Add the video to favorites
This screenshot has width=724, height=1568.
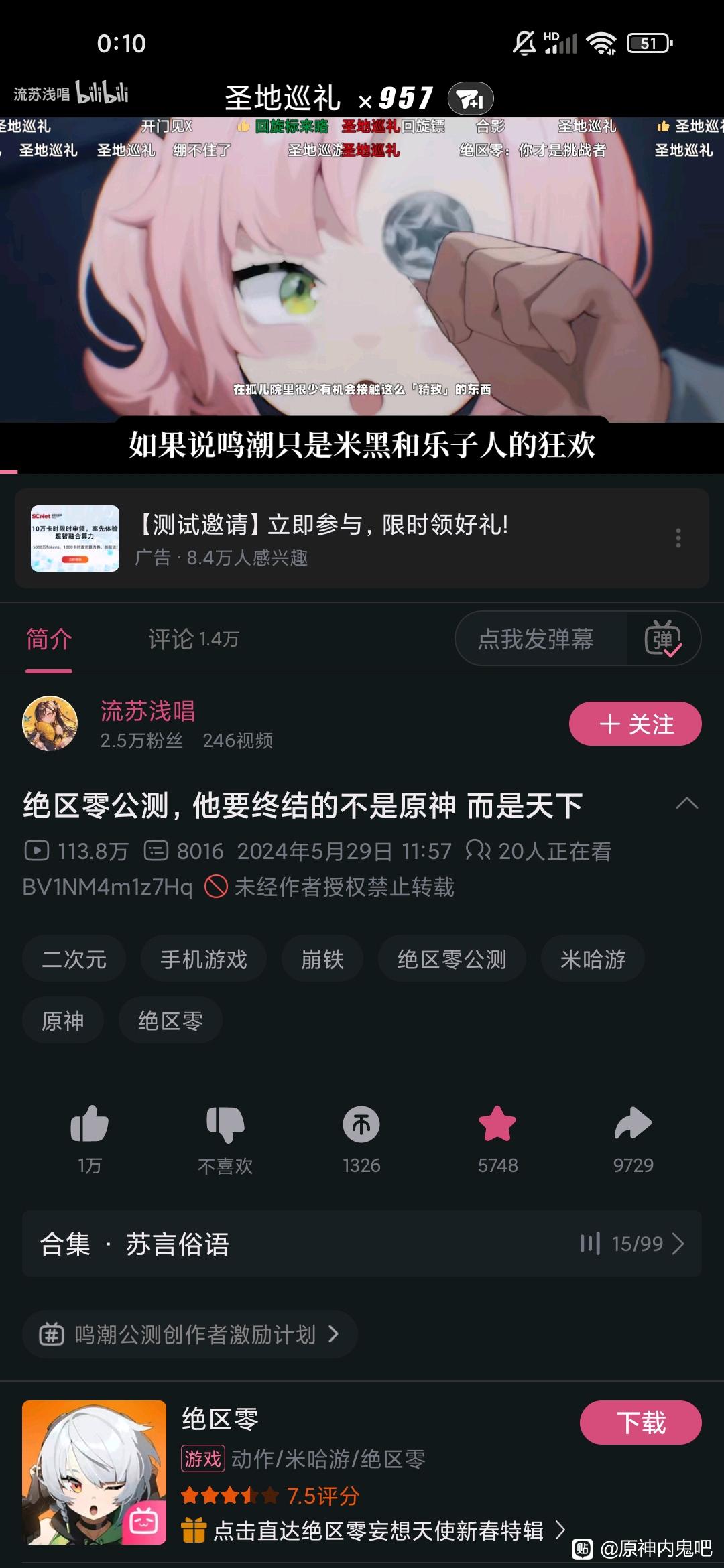coord(497,1124)
